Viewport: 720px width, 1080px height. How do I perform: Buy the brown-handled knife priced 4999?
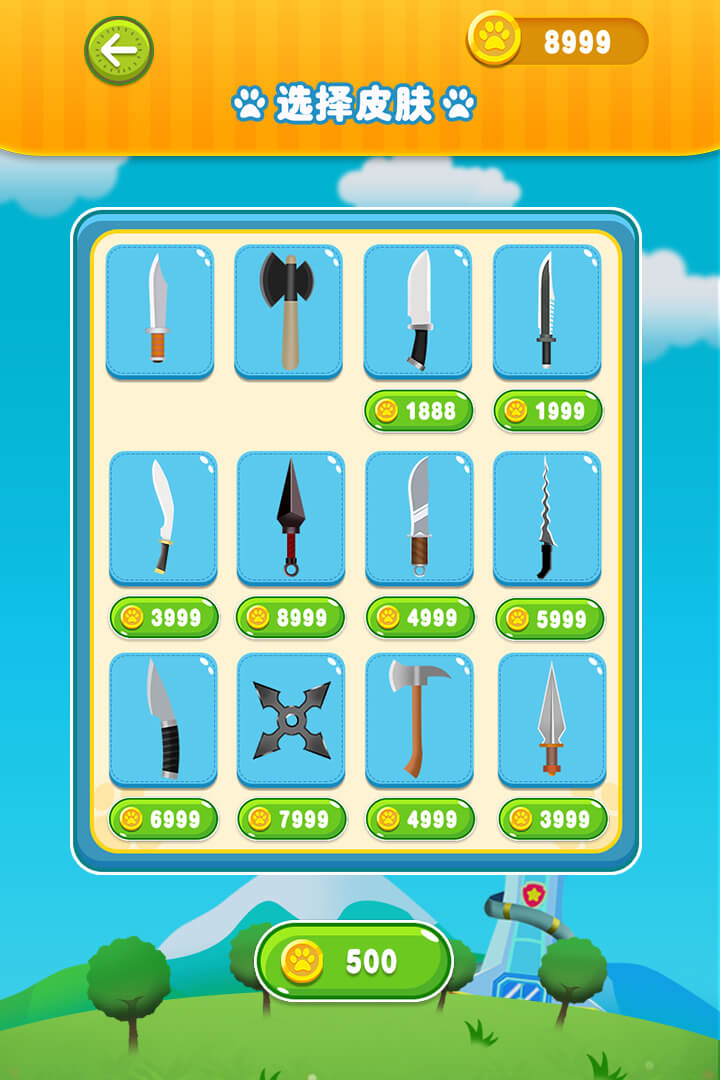click(x=419, y=617)
